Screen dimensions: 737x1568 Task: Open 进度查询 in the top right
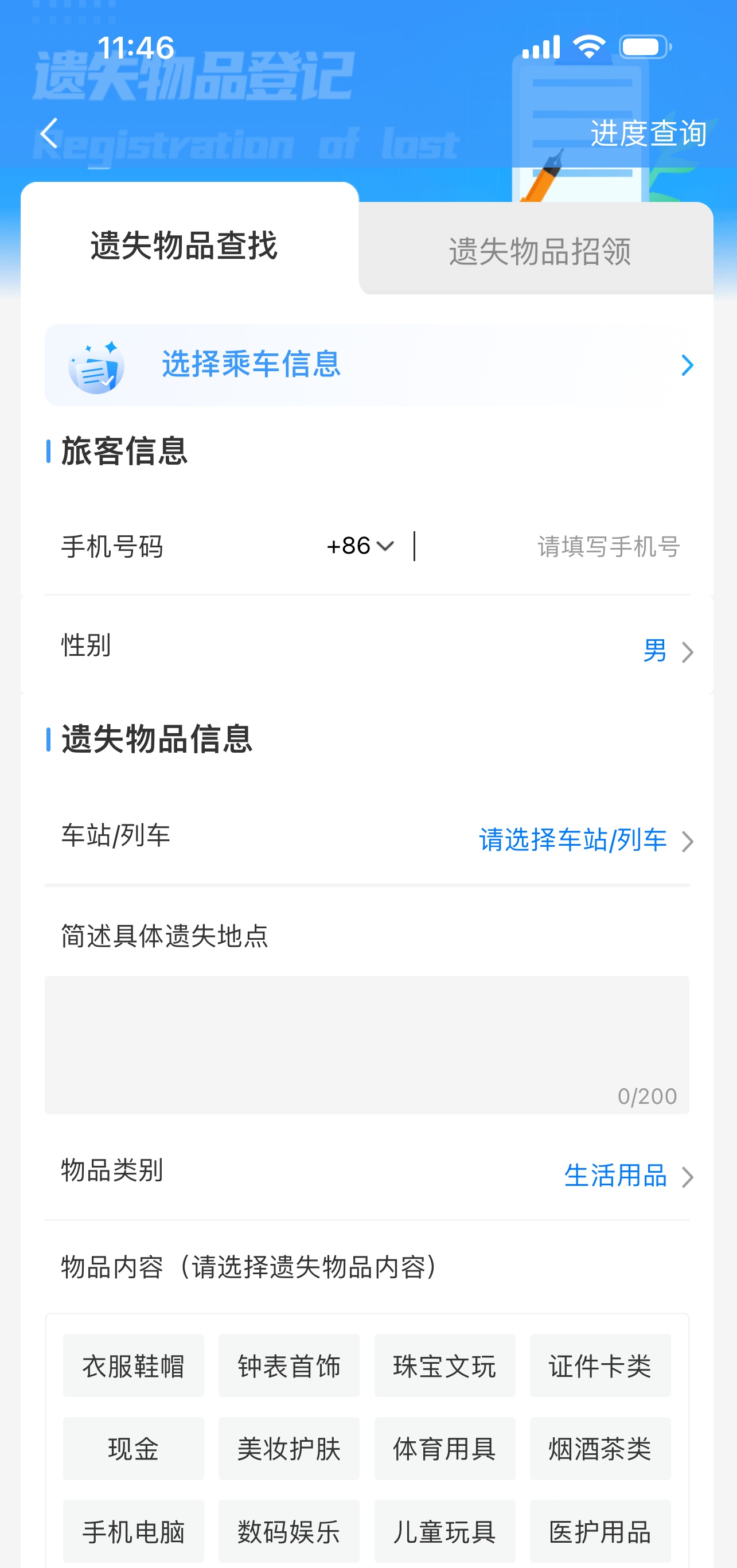coord(648,134)
